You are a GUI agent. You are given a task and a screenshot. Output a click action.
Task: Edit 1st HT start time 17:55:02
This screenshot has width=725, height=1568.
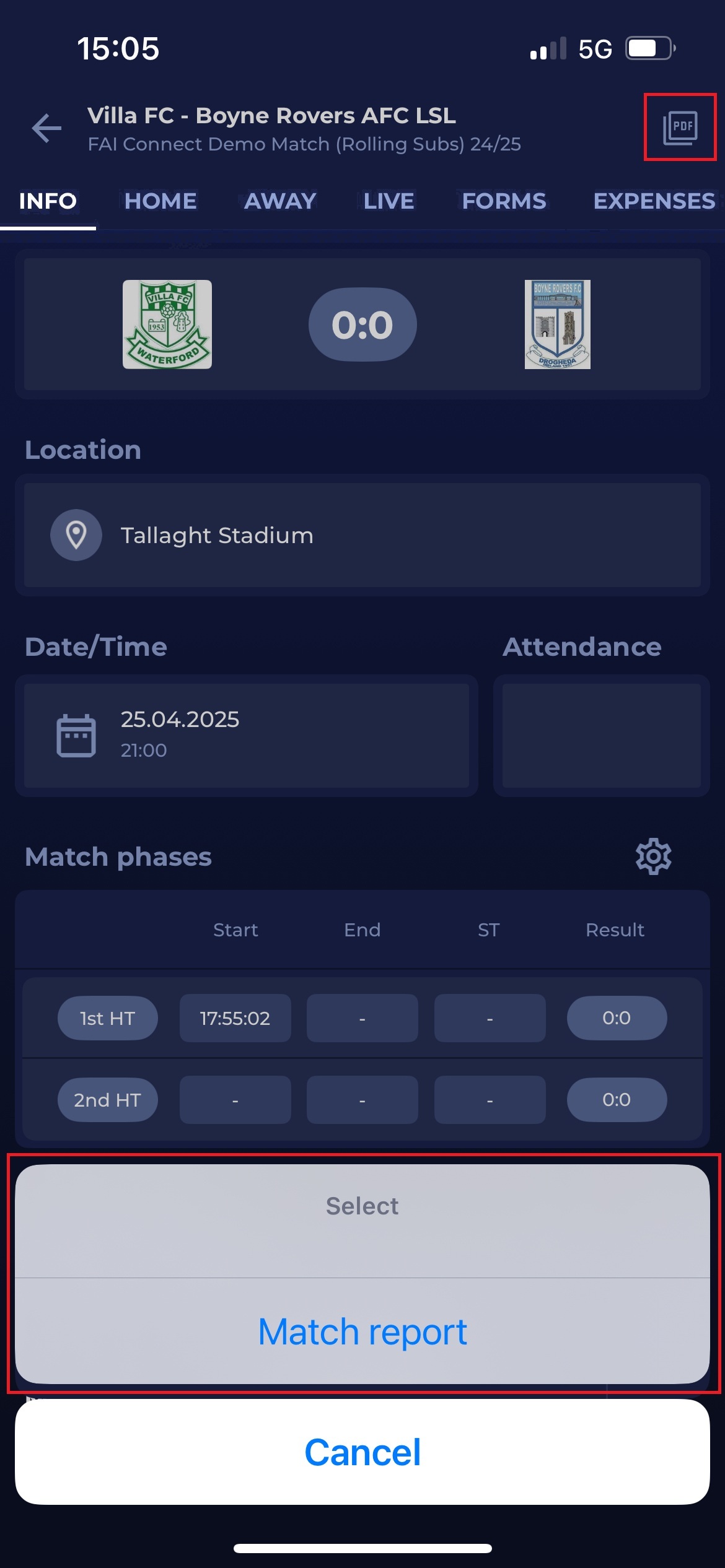(235, 1018)
